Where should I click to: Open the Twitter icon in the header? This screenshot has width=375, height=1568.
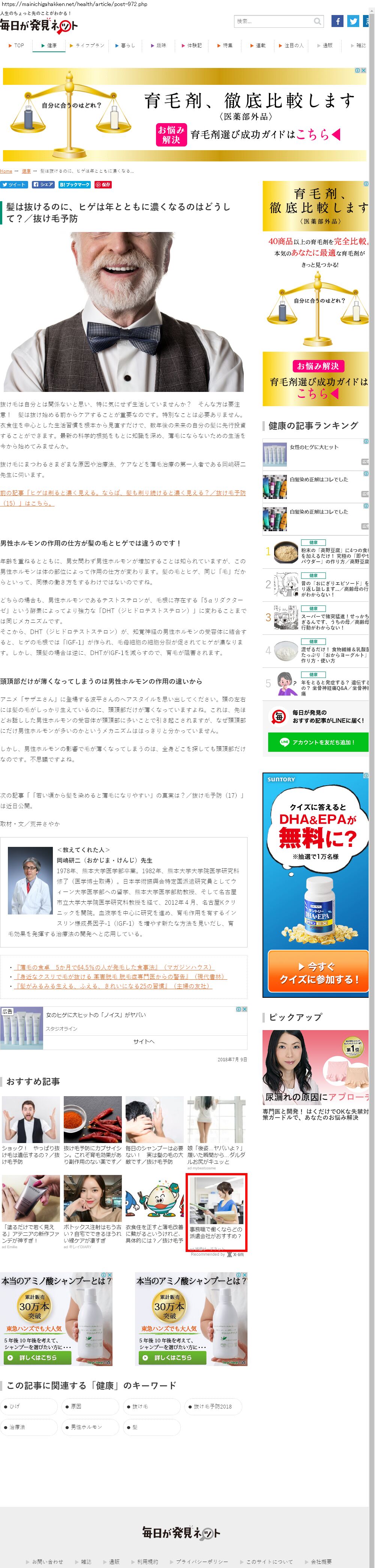click(353, 21)
